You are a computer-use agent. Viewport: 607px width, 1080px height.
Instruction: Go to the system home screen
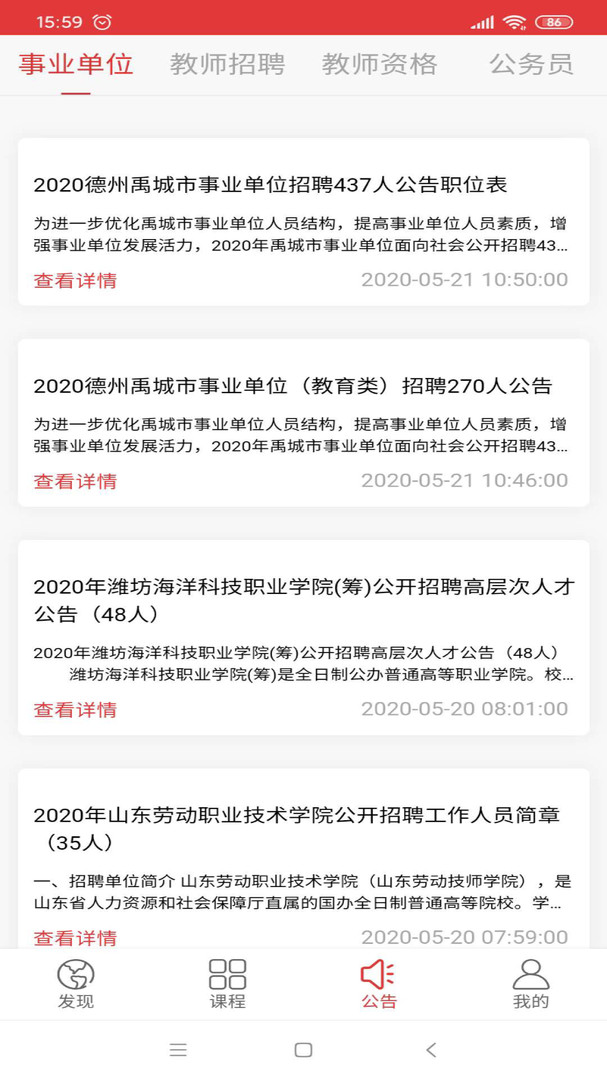click(x=303, y=1050)
